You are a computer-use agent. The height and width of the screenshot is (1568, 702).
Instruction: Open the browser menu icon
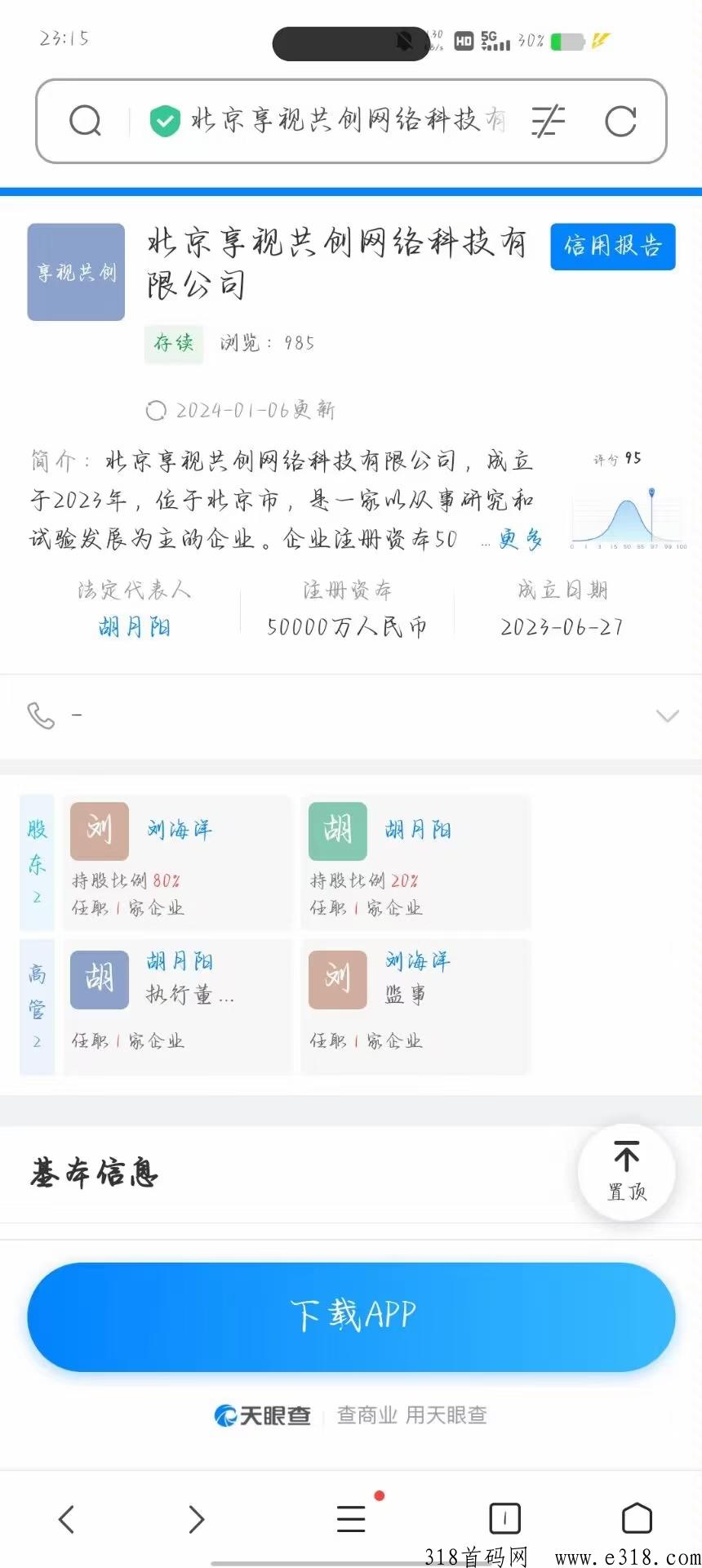[x=352, y=1517]
